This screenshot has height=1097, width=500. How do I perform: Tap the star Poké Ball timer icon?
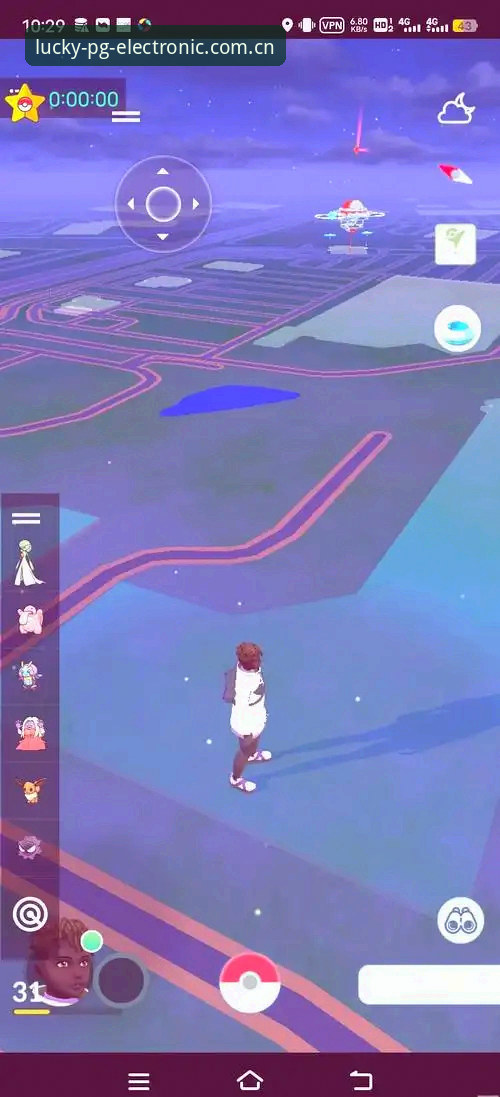[x=24, y=103]
